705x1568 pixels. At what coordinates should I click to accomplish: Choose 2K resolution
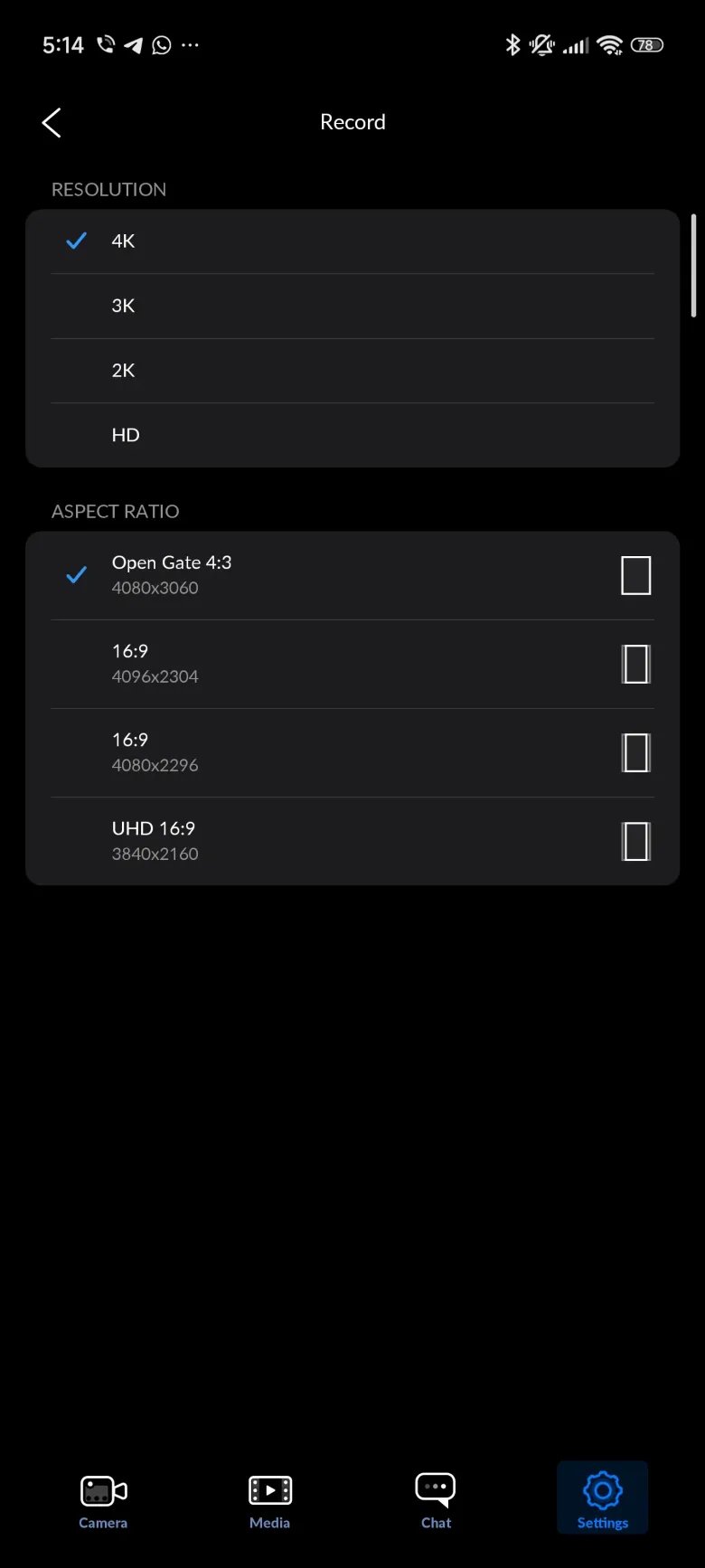[x=352, y=371]
